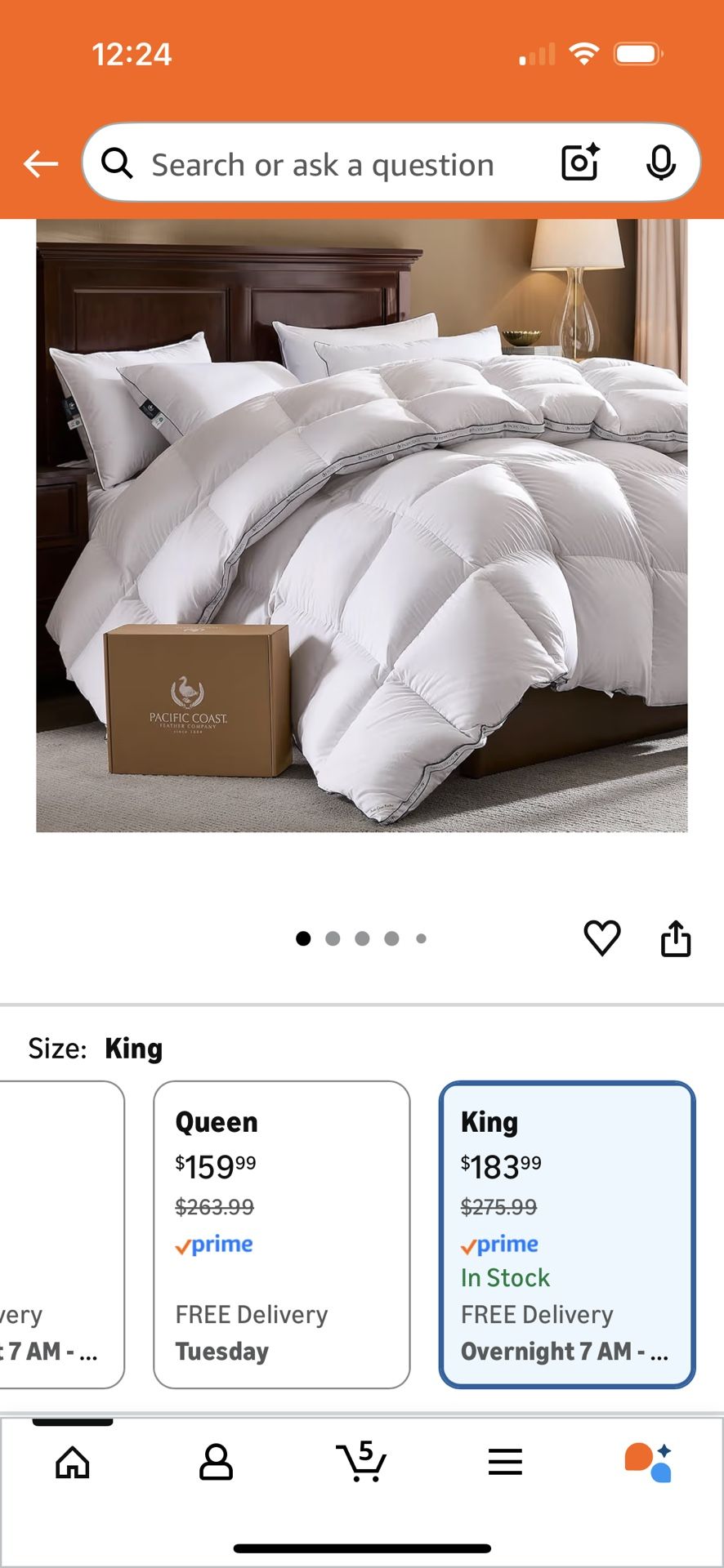724x1568 pixels.
Task: Open the hamburger menu tab
Action: (505, 1461)
